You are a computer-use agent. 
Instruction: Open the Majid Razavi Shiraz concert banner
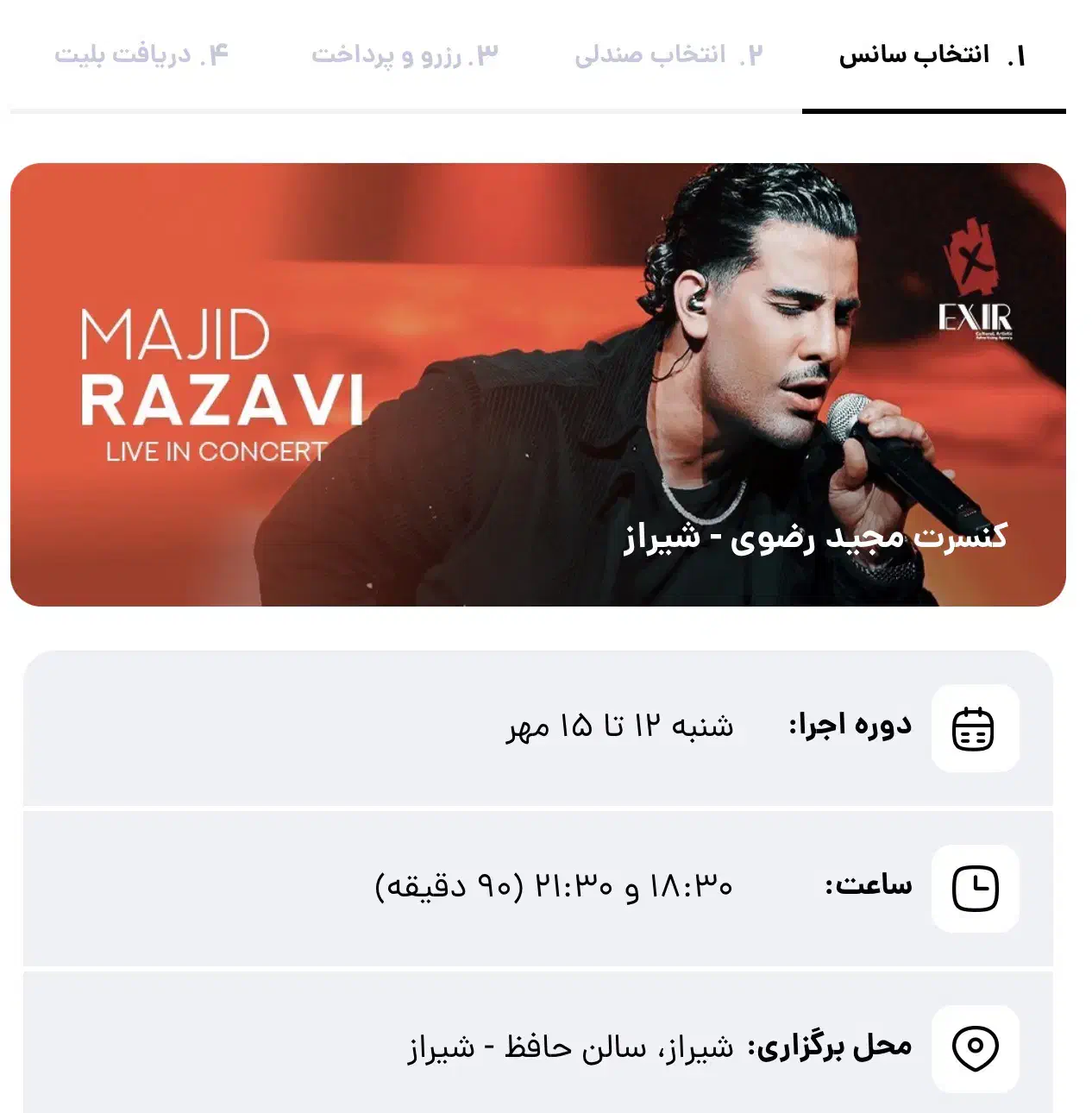[x=538, y=385]
